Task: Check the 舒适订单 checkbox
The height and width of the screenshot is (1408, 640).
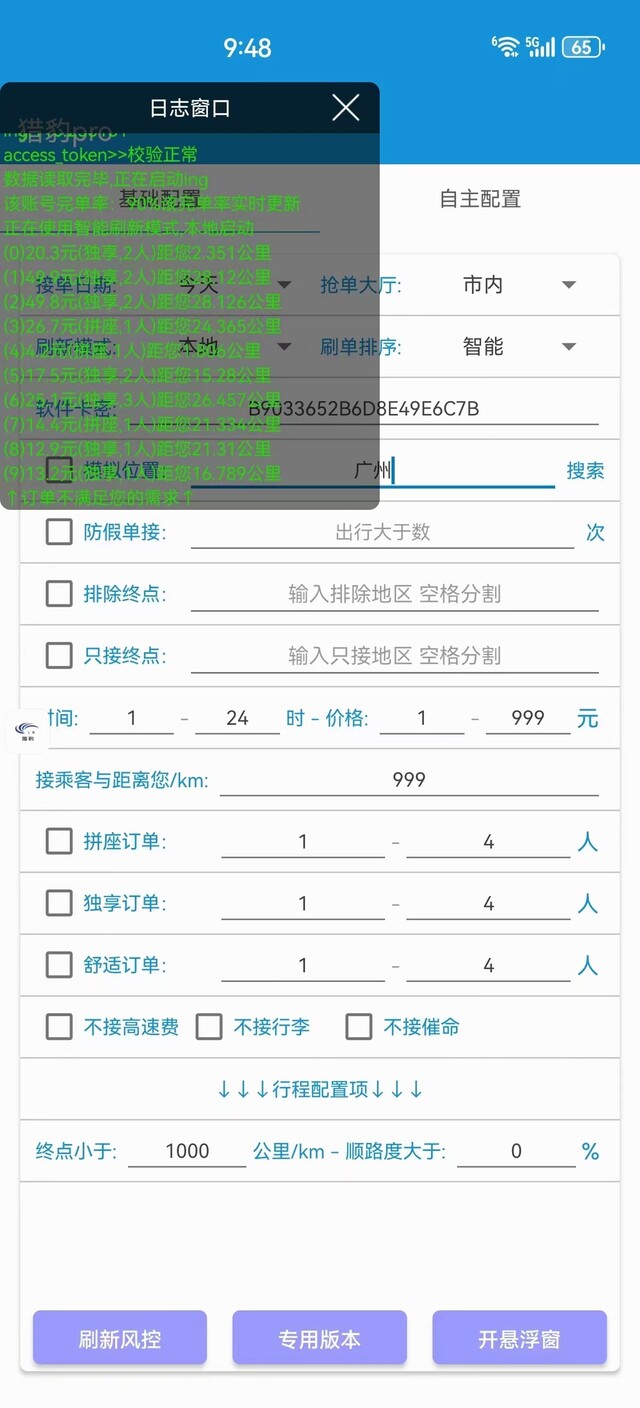Action: tap(59, 965)
